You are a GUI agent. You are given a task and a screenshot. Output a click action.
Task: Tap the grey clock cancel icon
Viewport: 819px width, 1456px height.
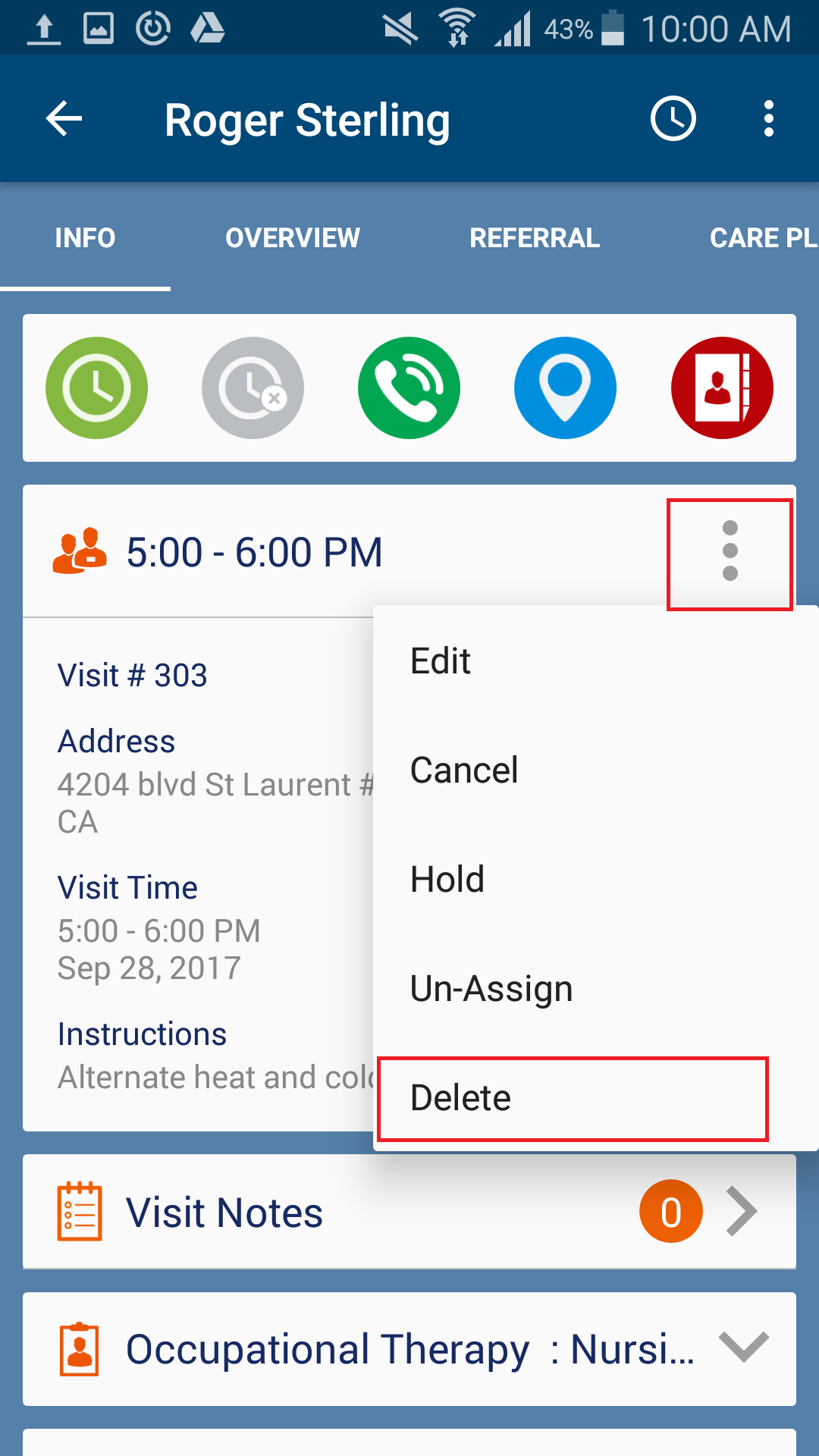pyautogui.click(x=253, y=388)
